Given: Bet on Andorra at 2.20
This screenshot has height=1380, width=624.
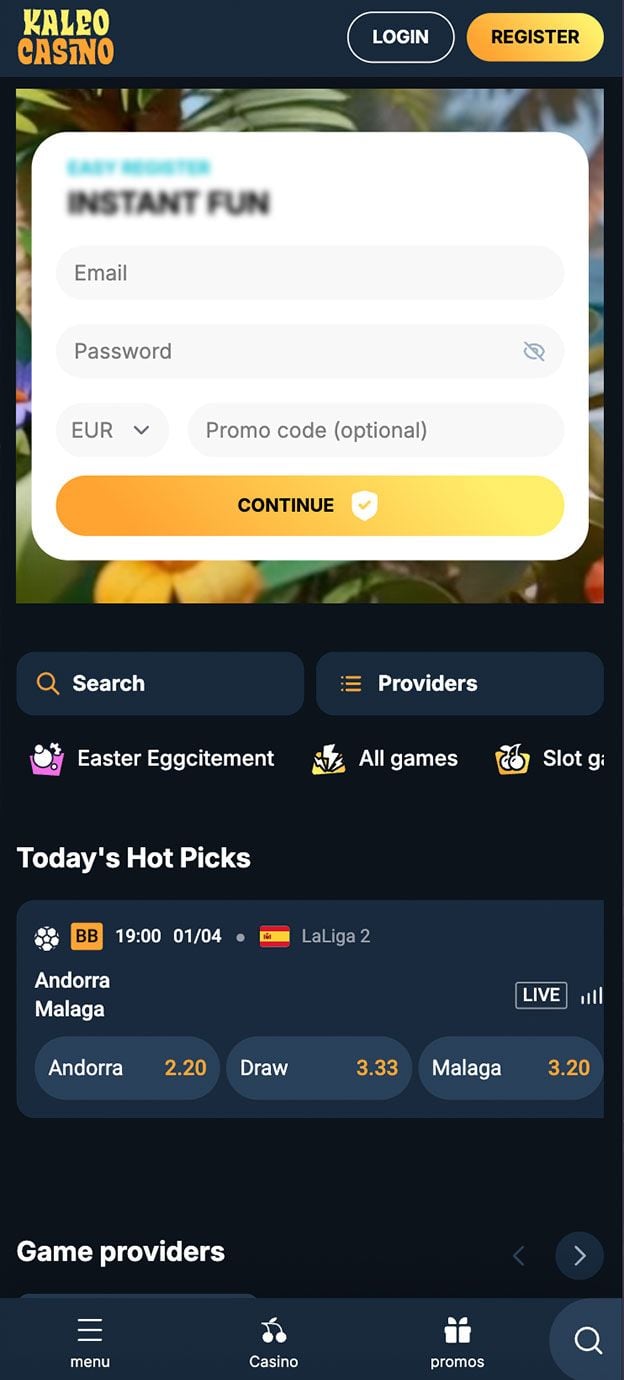Looking at the screenshot, I should tap(127, 1068).
